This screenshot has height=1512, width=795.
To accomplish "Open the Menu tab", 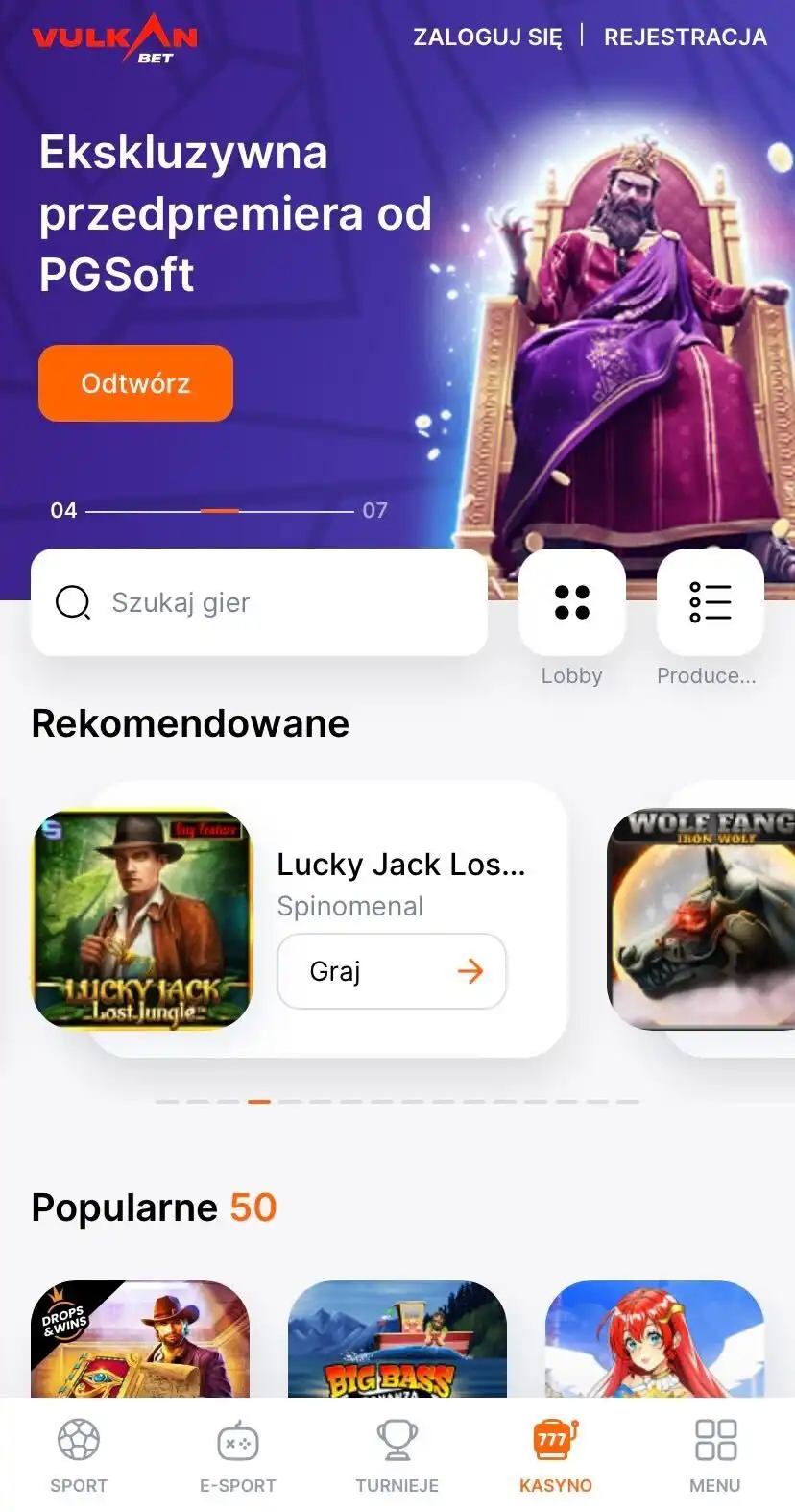I will click(x=714, y=1455).
